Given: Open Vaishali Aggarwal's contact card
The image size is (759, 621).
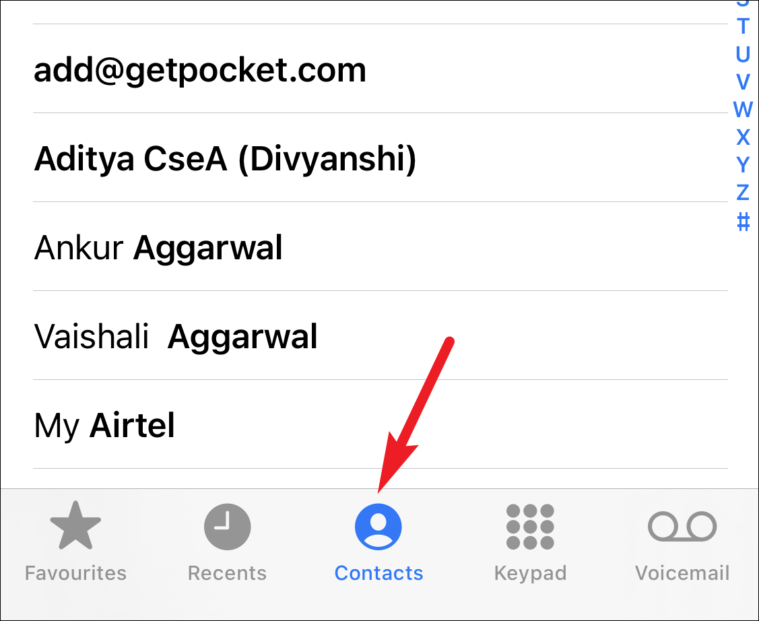Looking at the screenshot, I should [x=176, y=336].
